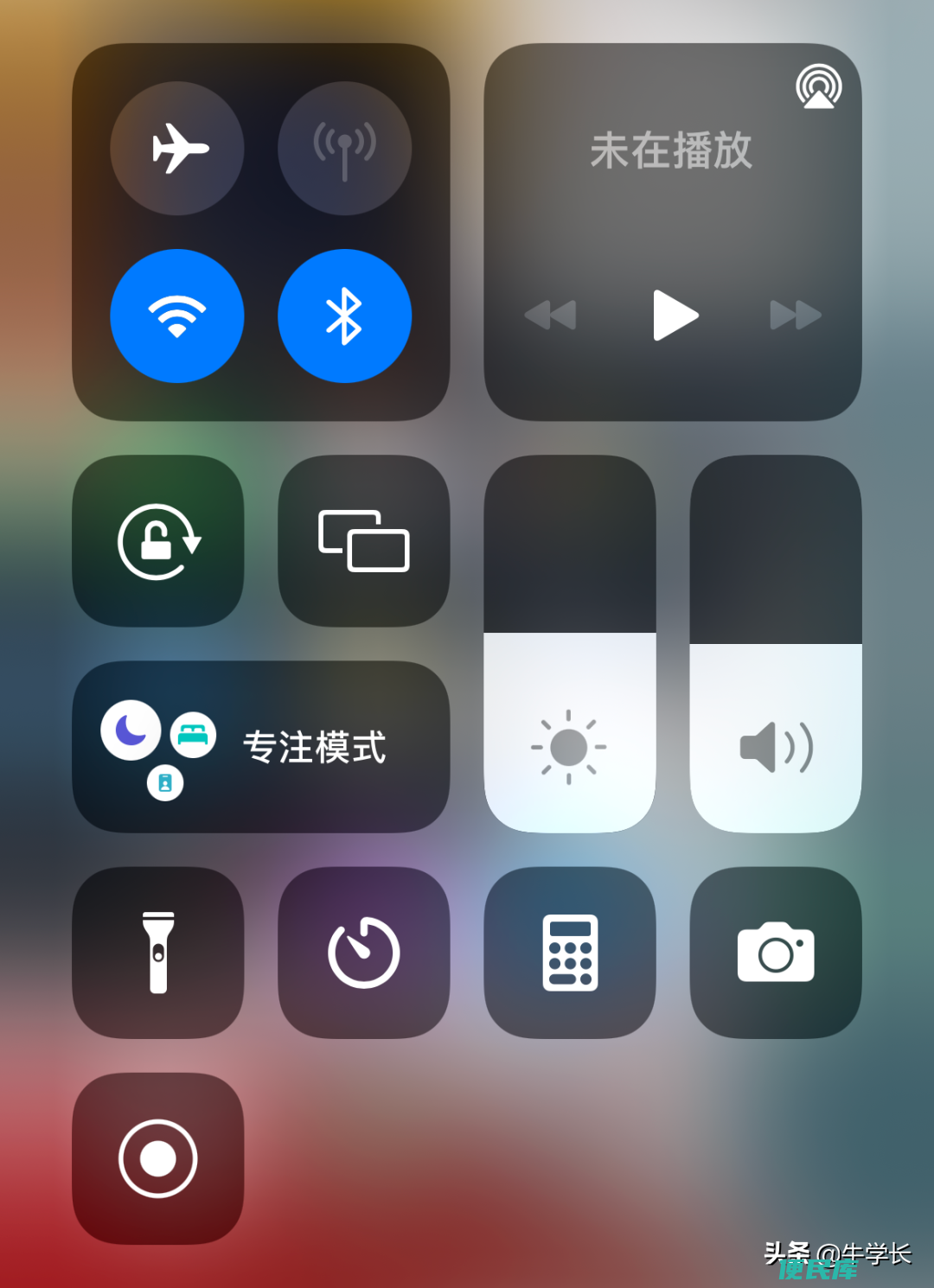Open Screen Mirroring
This screenshot has height=1288, width=934.
point(363,541)
